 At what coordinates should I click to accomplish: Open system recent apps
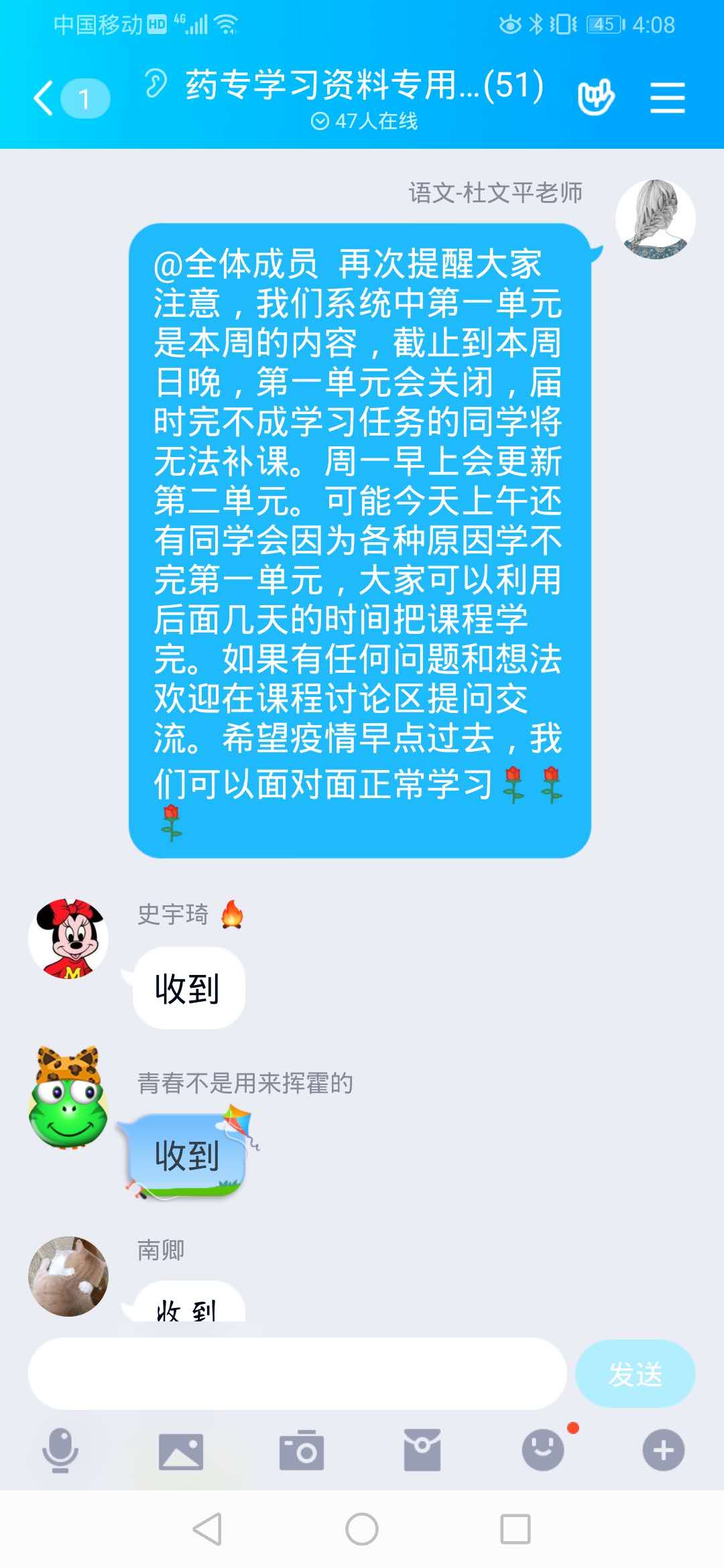515,1529
